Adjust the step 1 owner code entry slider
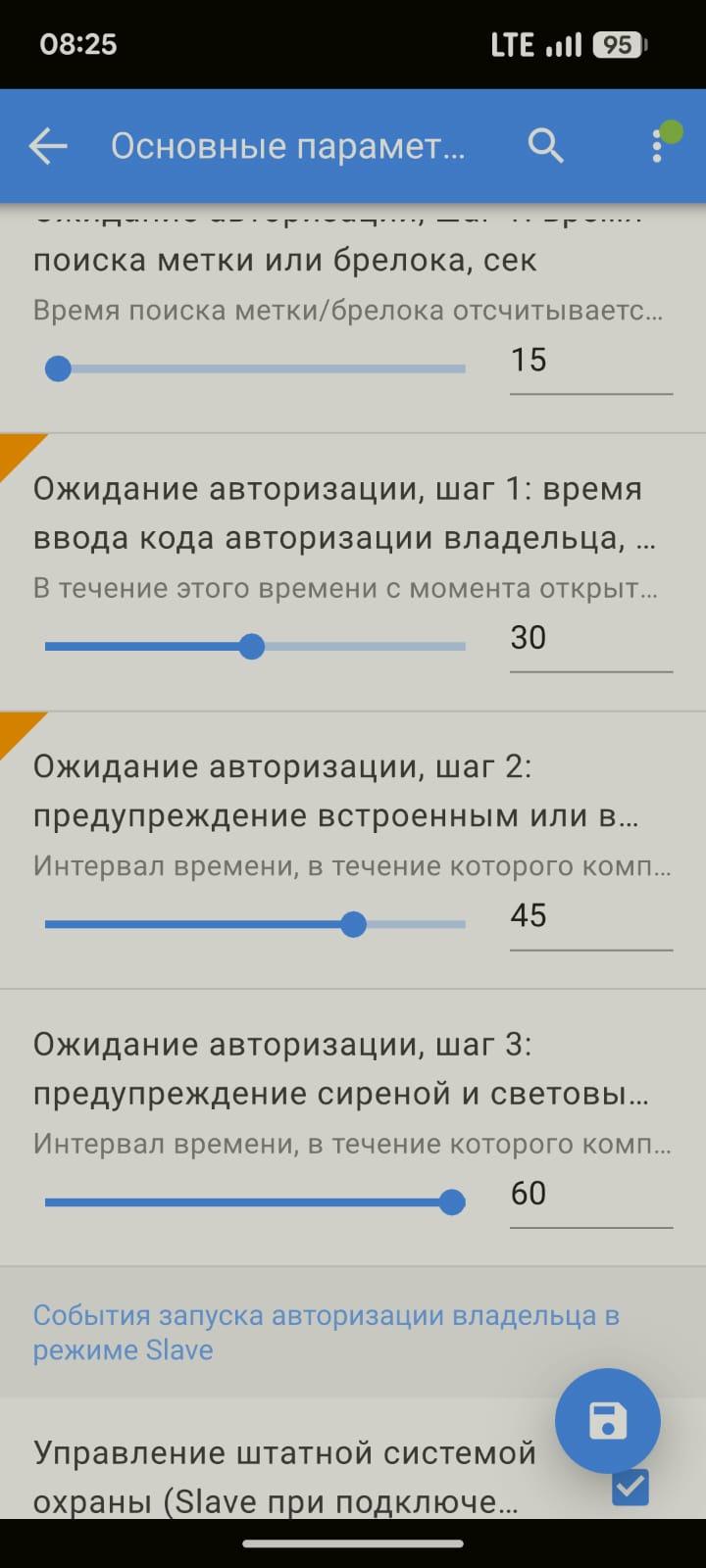 (x=255, y=647)
